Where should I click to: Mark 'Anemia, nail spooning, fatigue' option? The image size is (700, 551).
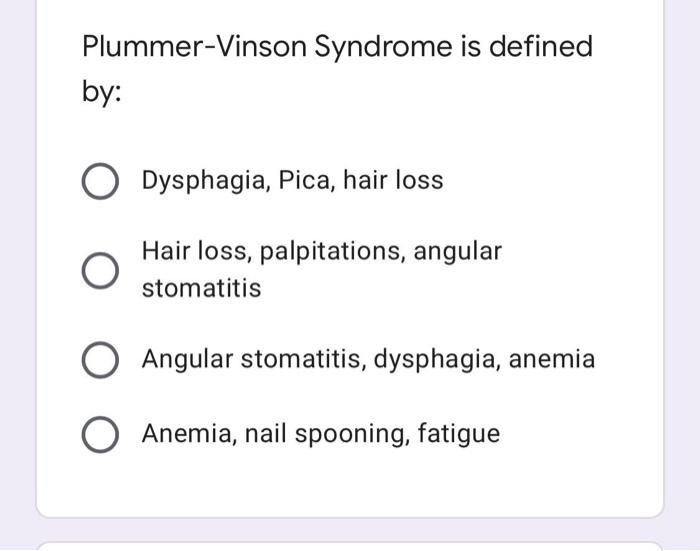coord(98,435)
